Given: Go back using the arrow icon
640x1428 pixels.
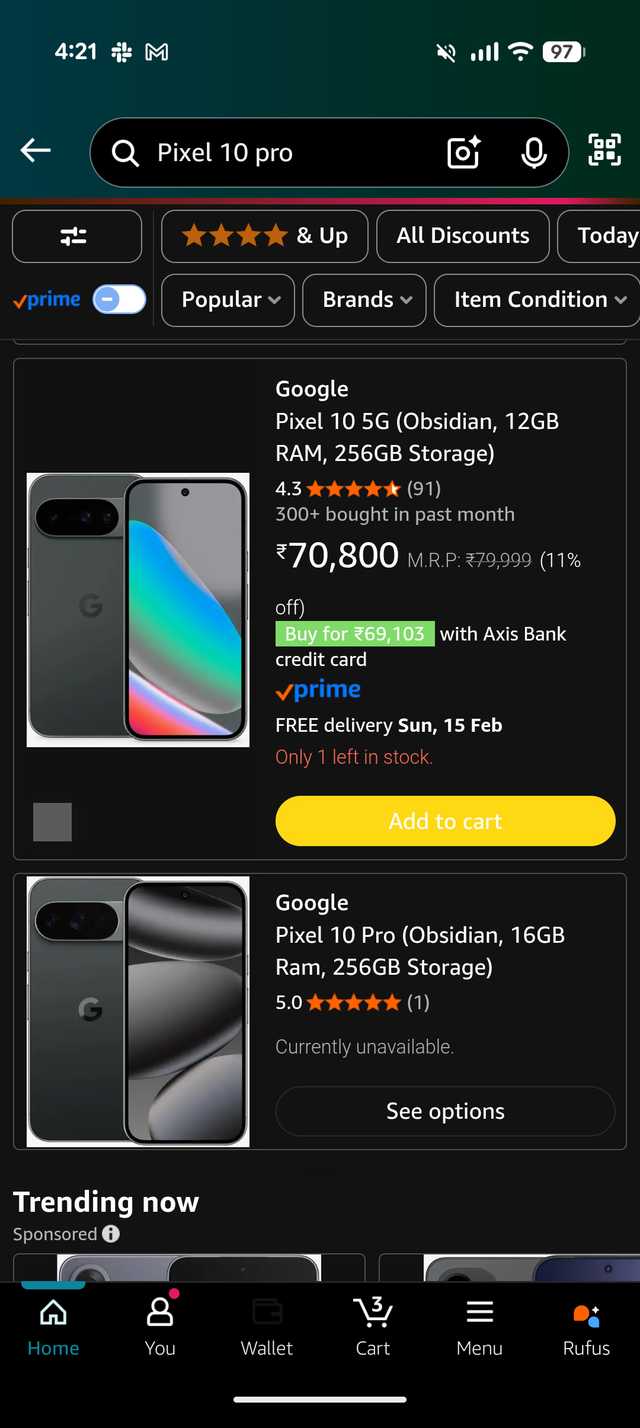Looking at the screenshot, I should tap(35, 151).
